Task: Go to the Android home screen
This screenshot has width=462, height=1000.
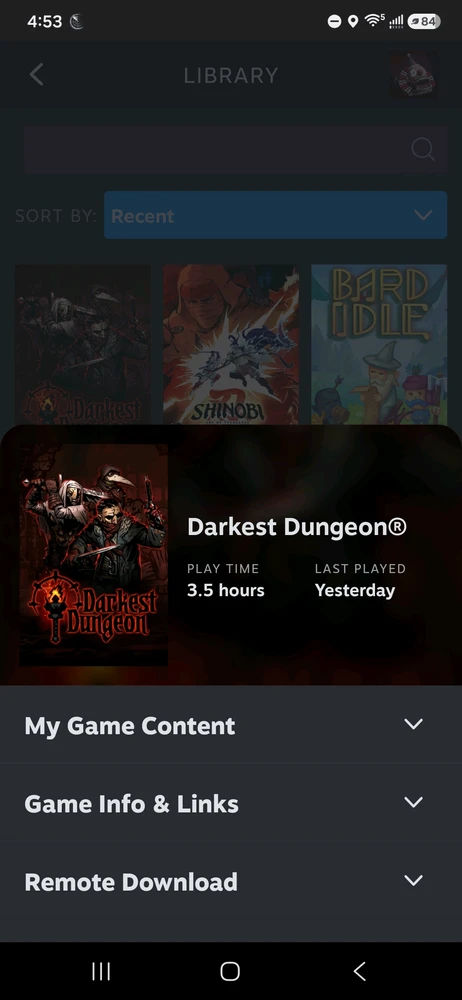Action: pyautogui.click(x=230, y=971)
